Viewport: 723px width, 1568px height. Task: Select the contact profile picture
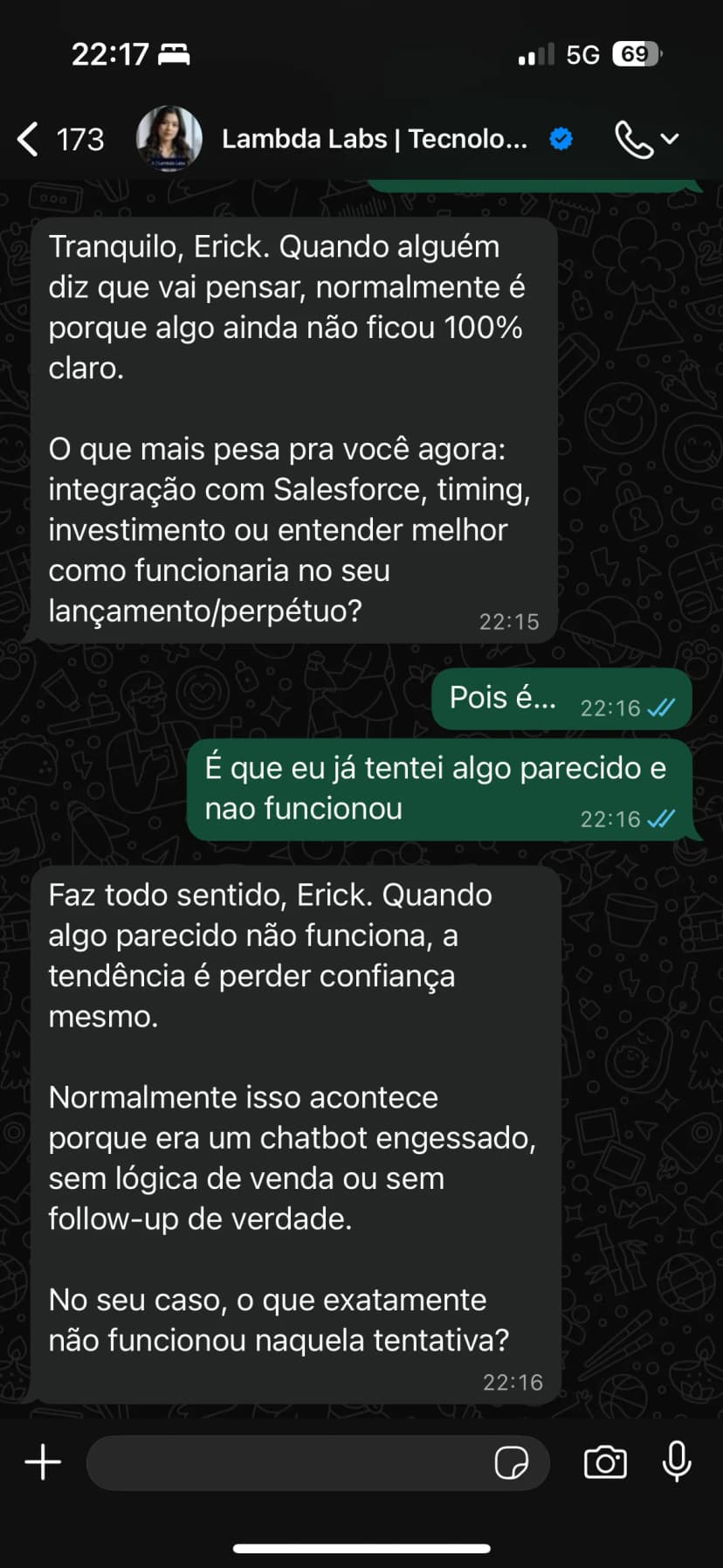(x=169, y=137)
